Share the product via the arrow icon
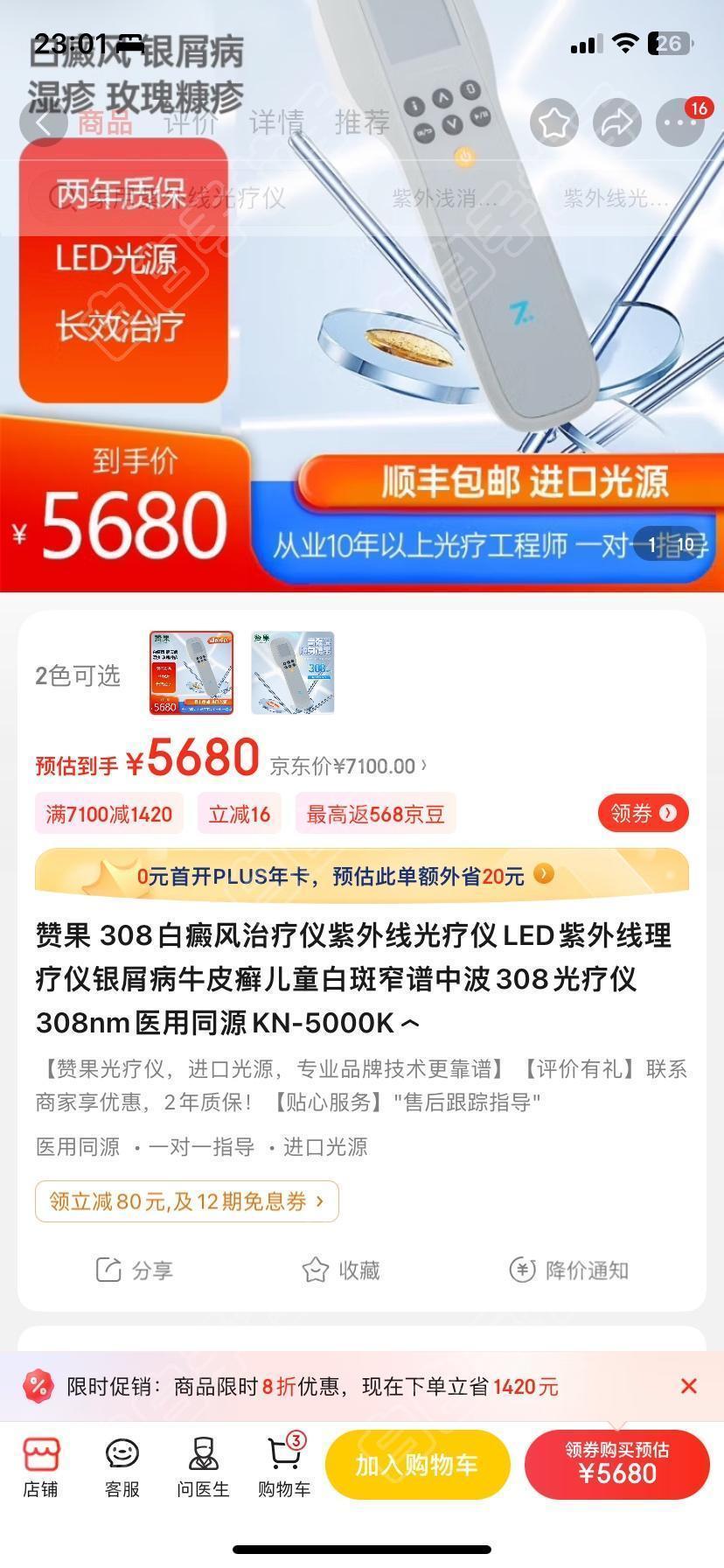 point(617,123)
